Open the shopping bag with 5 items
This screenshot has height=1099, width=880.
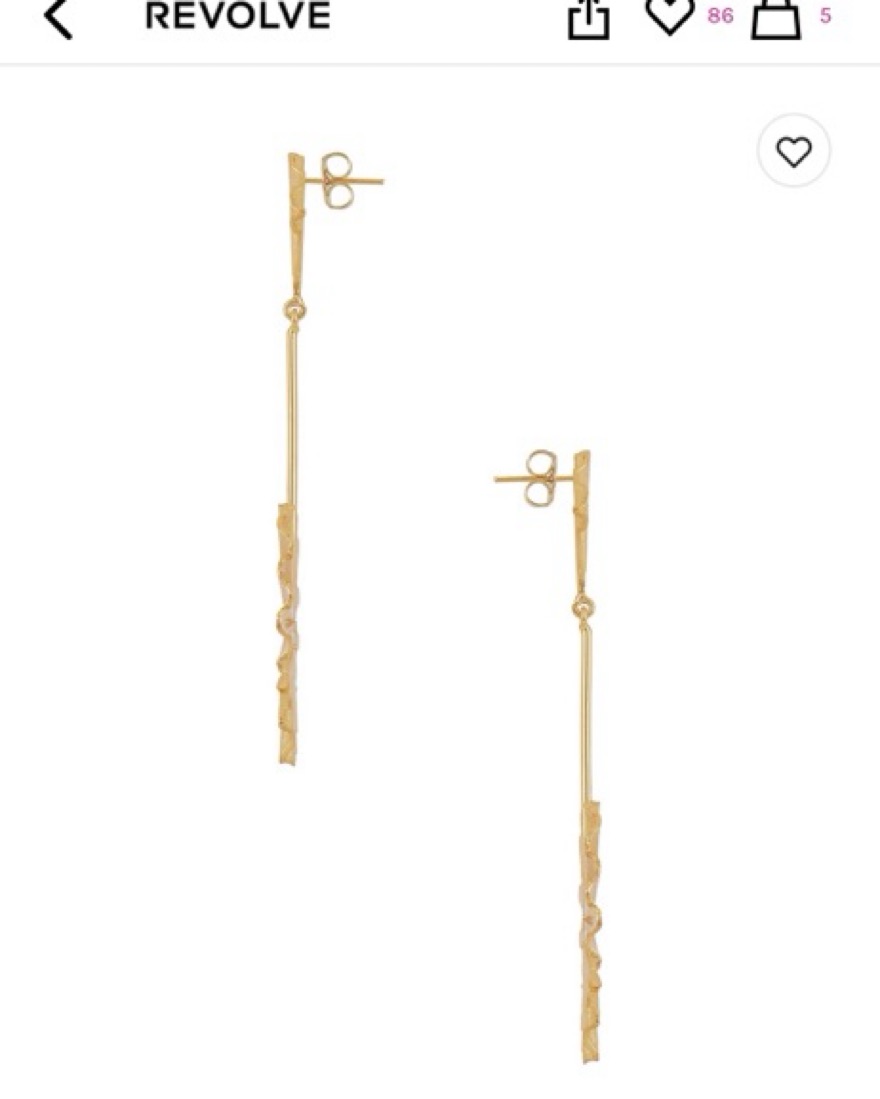(x=776, y=18)
